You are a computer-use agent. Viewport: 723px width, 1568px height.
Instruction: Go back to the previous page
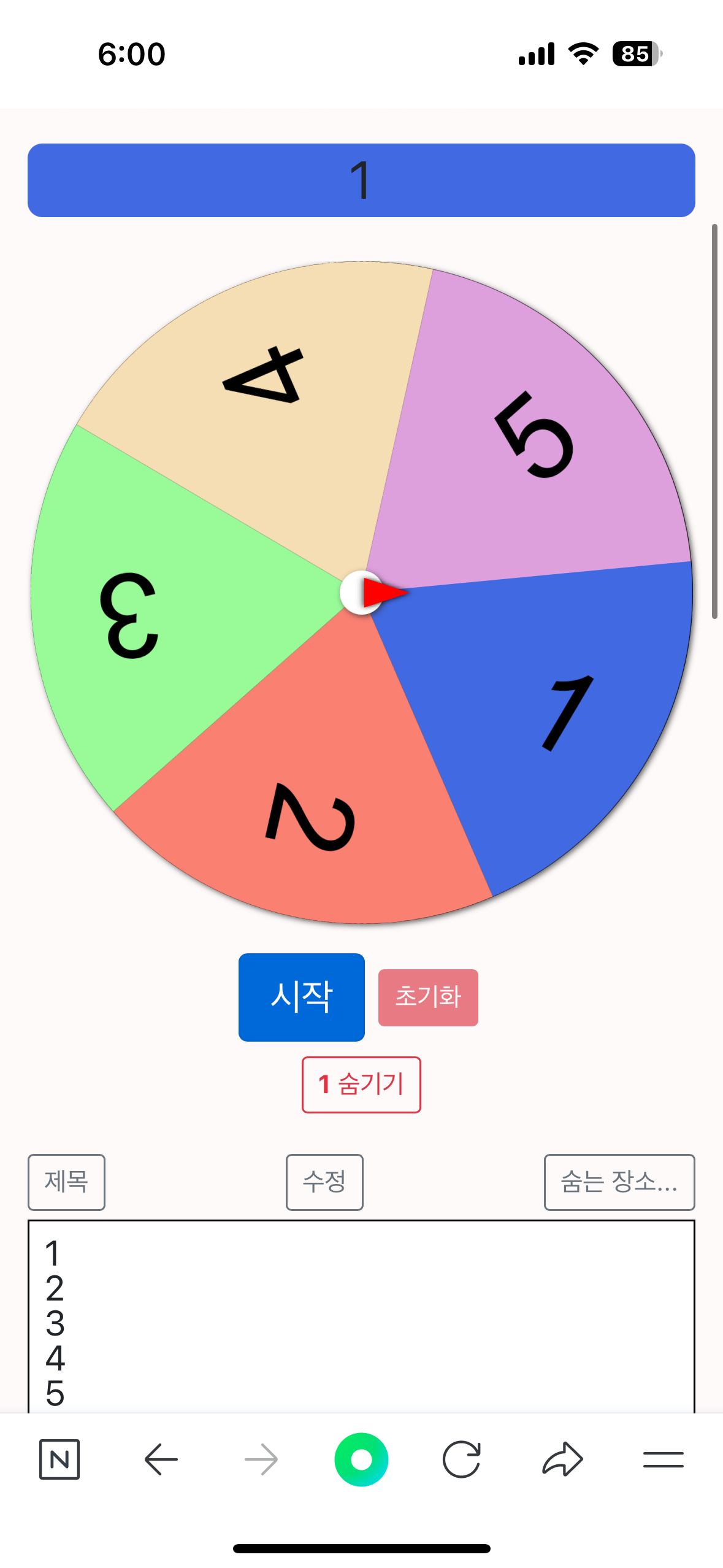tap(161, 1459)
